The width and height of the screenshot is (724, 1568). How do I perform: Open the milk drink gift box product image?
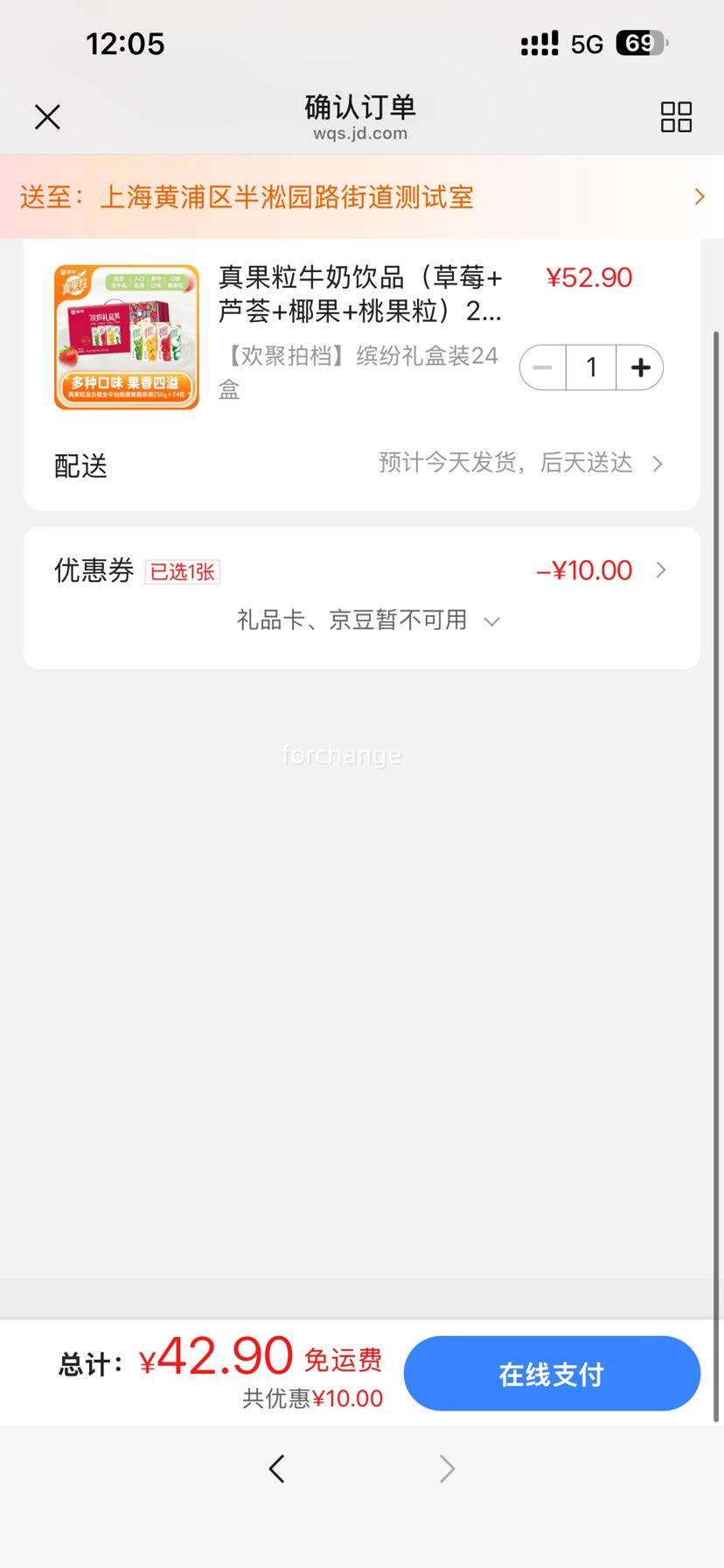(x=127, y=337)
